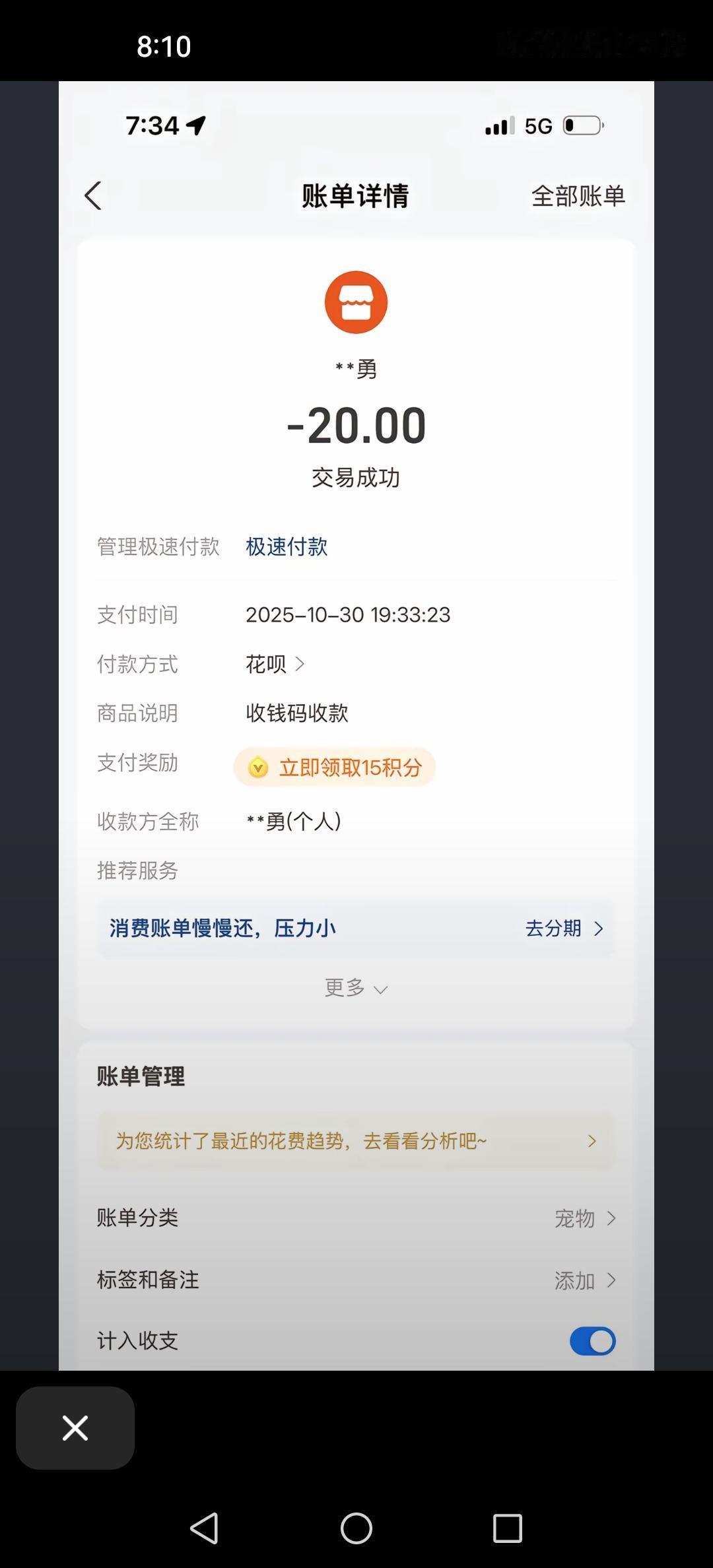
Task: Switch to 全部账单 view
Action: point(579,196)
